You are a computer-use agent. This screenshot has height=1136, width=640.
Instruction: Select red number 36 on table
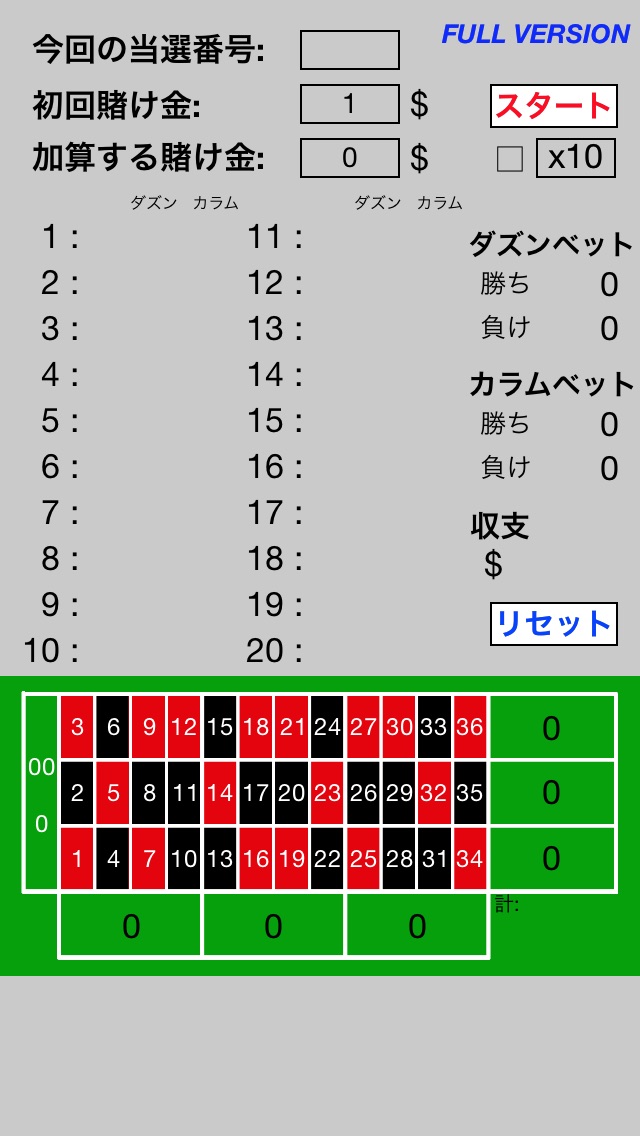point(470,727)
